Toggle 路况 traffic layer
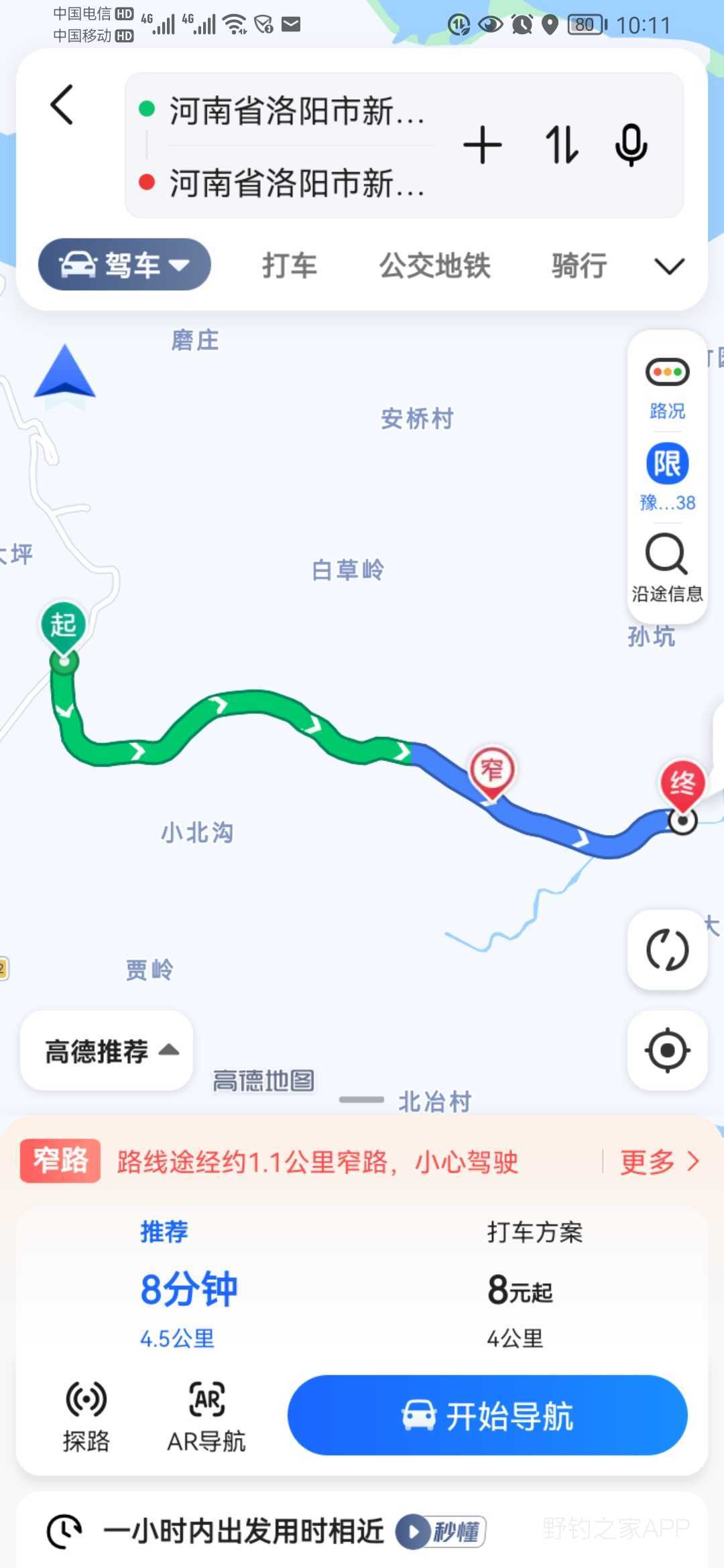This screenshot has width=724, height=1568. 667,387
